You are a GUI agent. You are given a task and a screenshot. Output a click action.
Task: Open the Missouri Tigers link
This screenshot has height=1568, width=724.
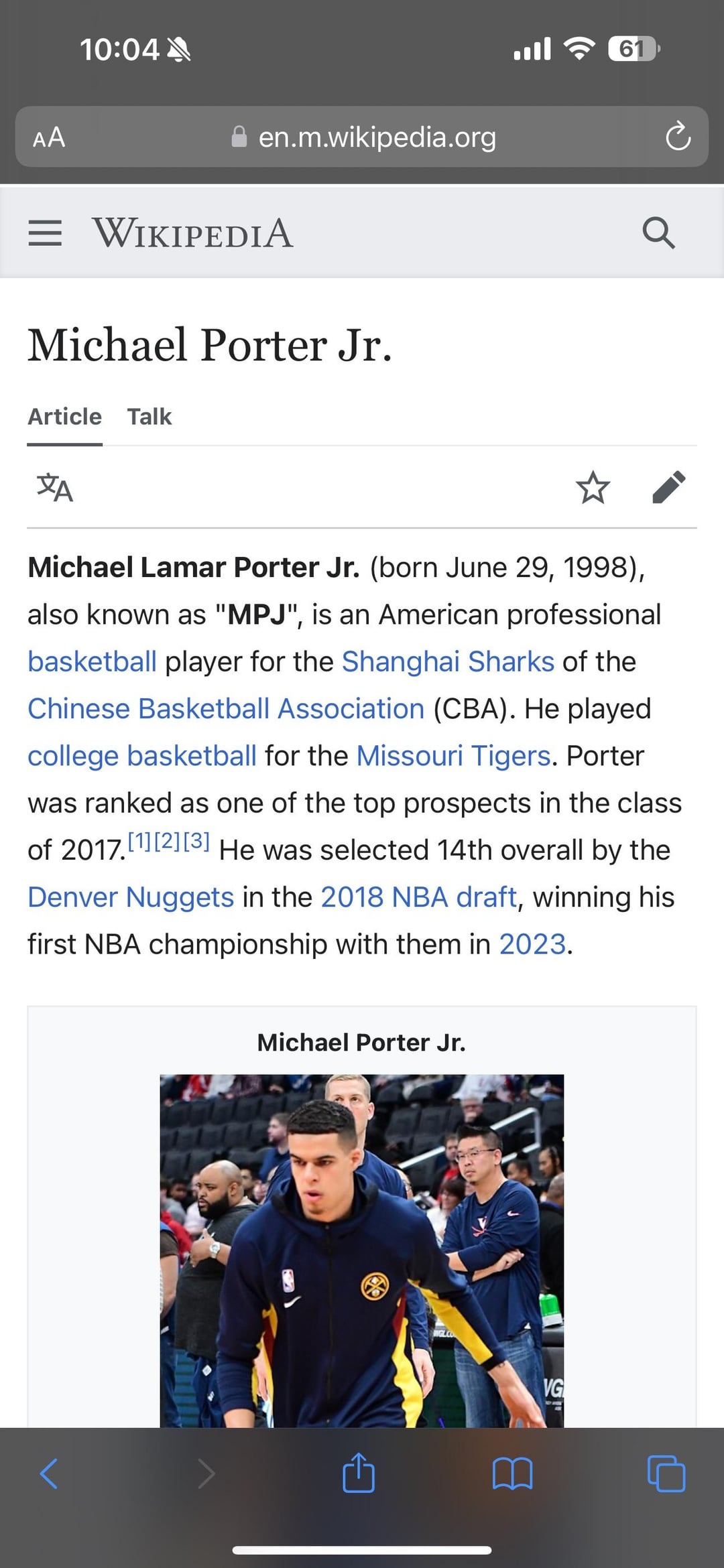[x=453, y=756]
